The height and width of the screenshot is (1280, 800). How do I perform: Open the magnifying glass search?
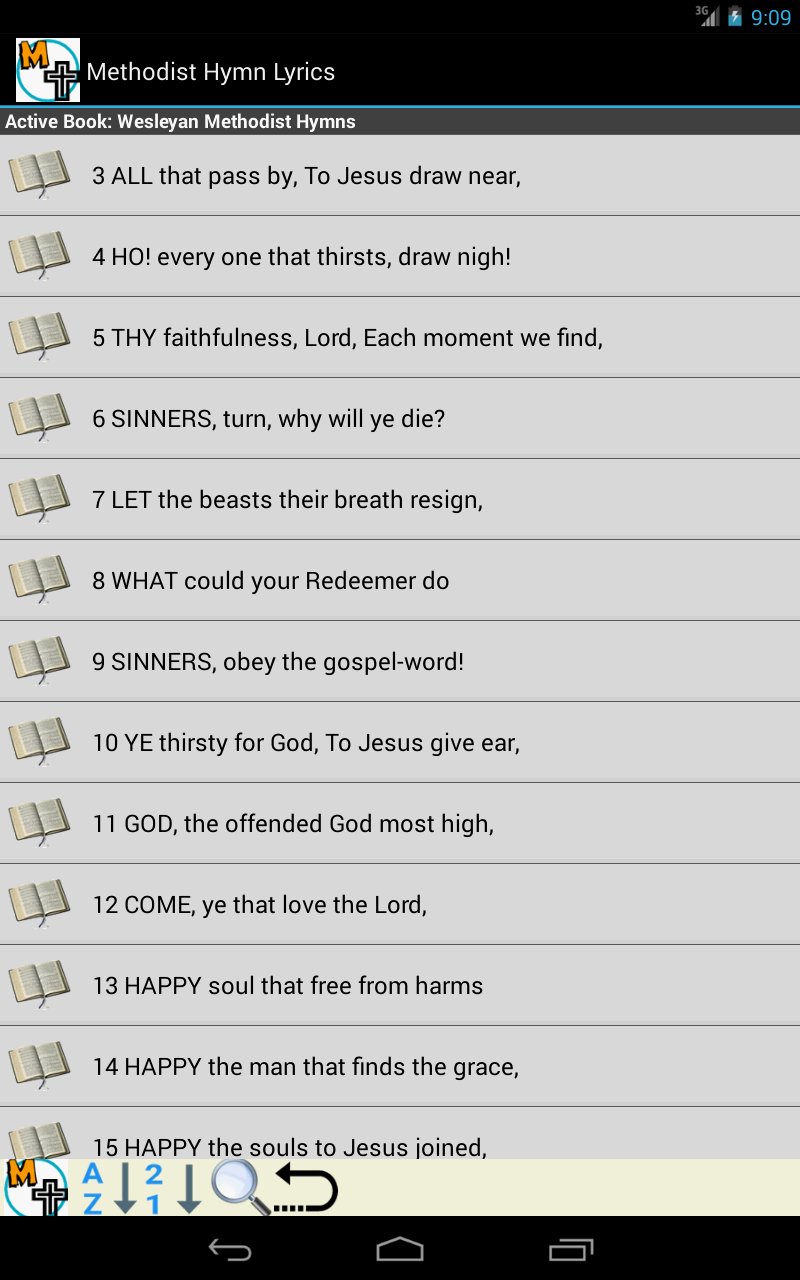click(x=240, y=1188)
